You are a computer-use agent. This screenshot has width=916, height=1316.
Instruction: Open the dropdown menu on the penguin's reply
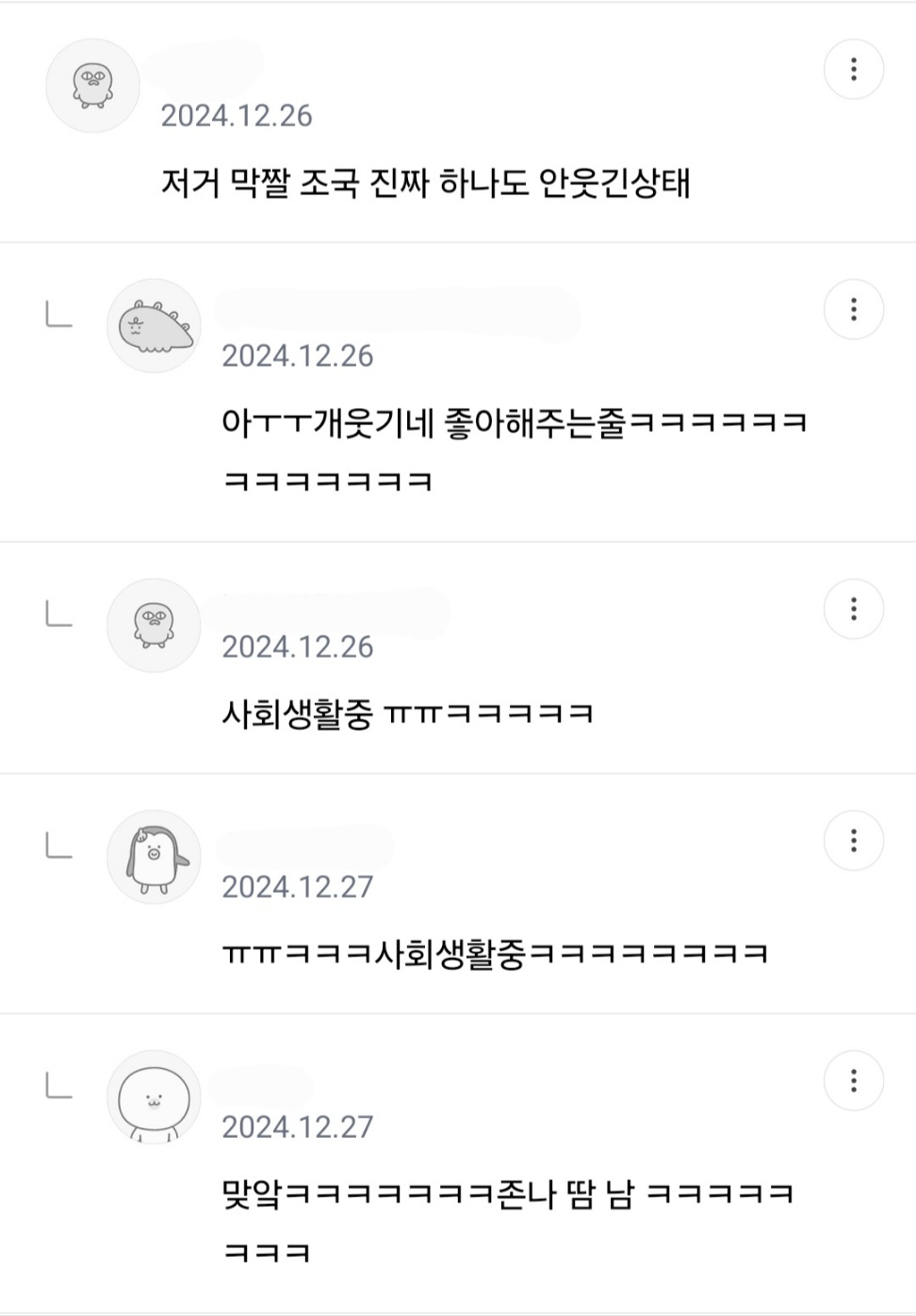coord(854,839)
